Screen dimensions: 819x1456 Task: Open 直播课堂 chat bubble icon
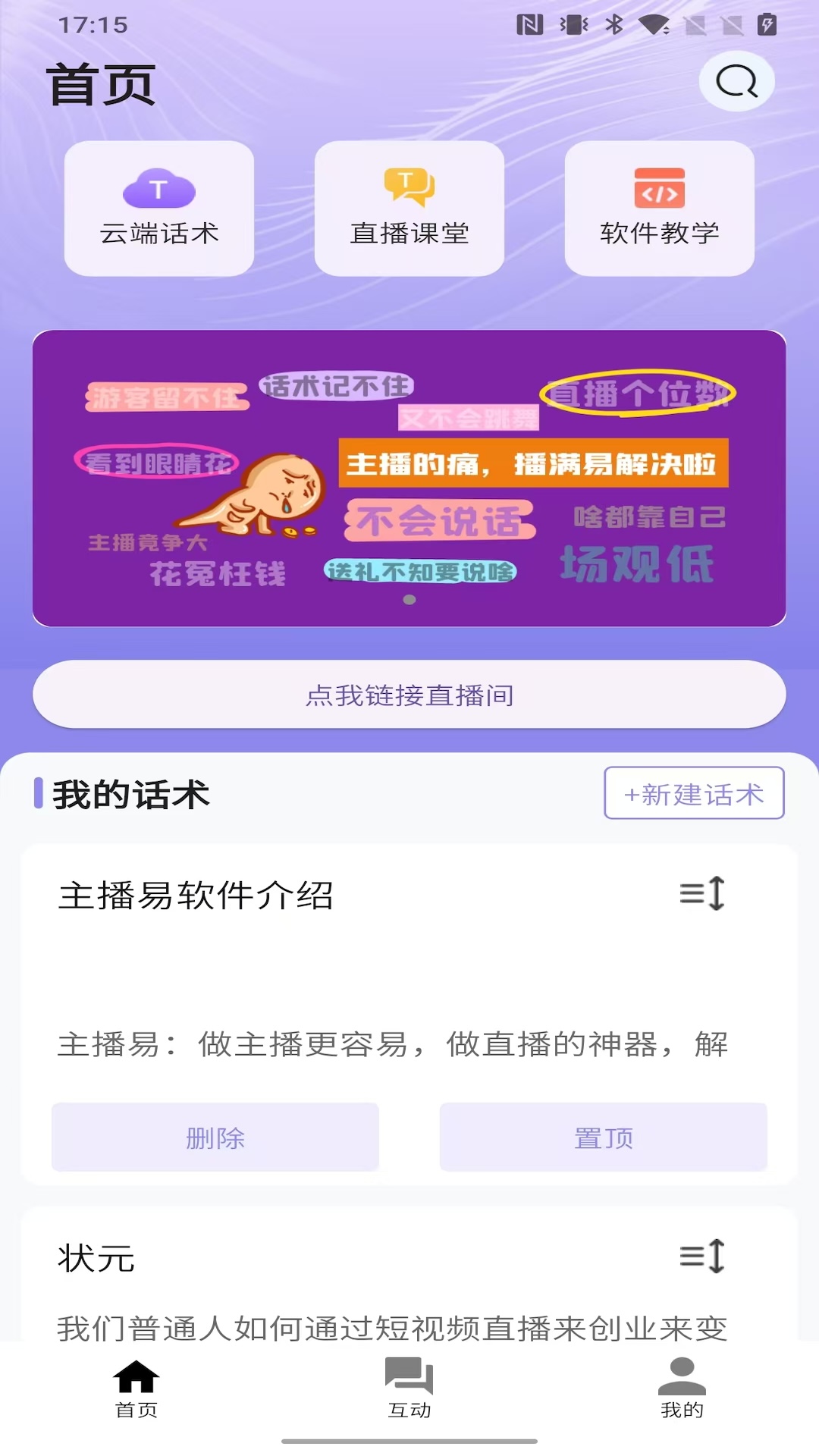click(408, 189)
